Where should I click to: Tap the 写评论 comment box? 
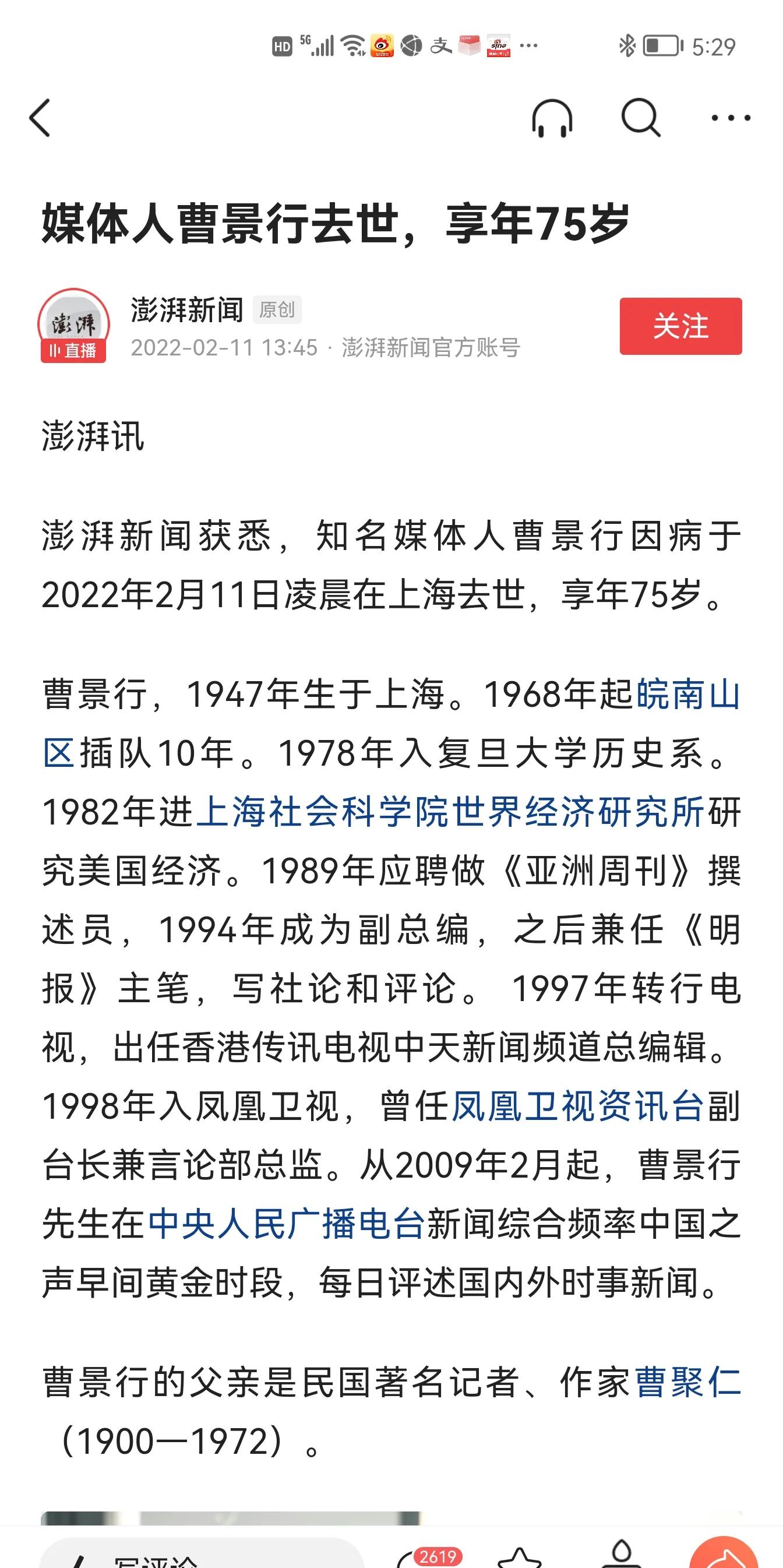pyautogui.click(x=202, y=1554)
